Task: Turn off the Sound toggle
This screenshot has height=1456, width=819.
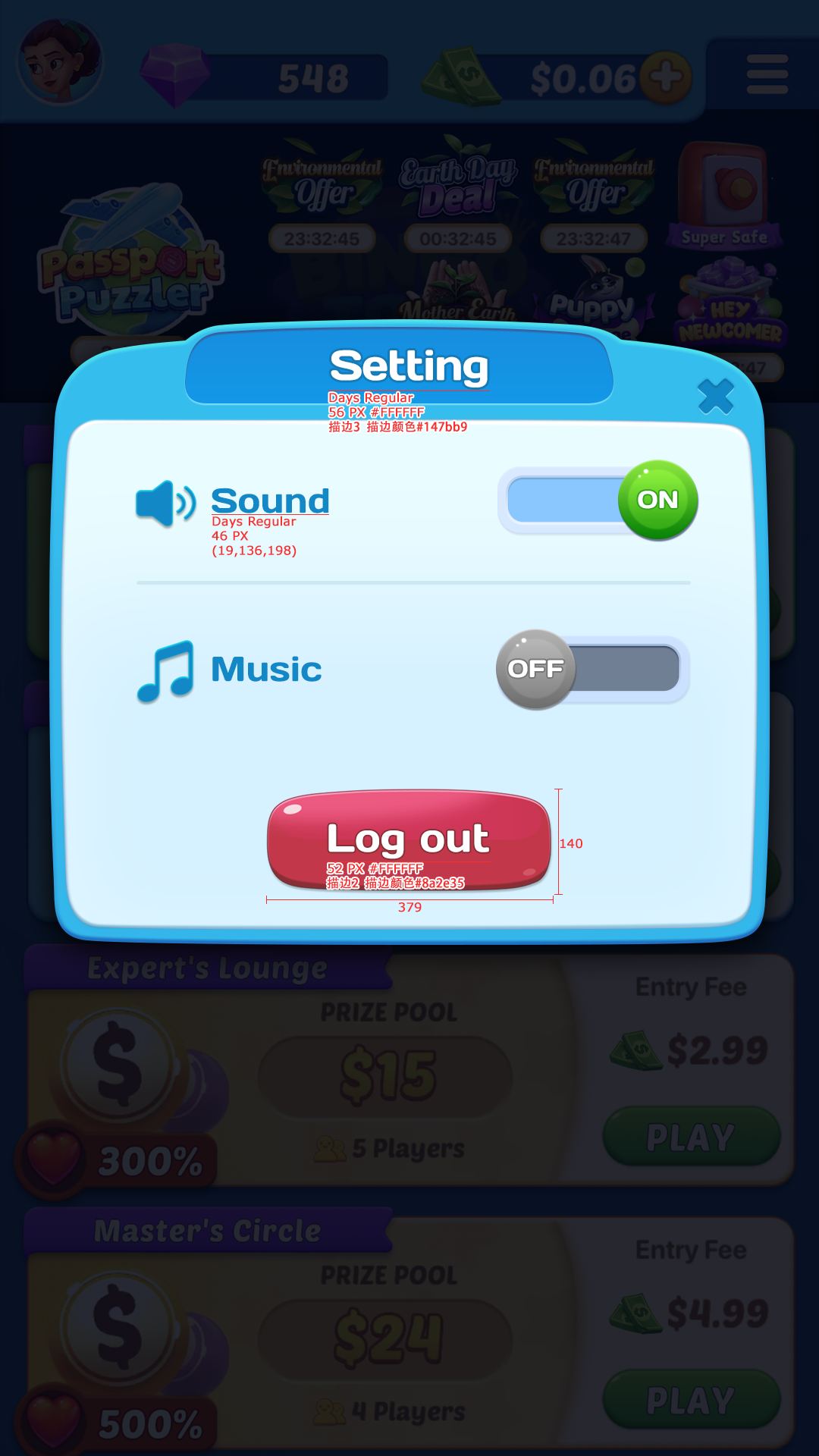Action: point(598,500)
